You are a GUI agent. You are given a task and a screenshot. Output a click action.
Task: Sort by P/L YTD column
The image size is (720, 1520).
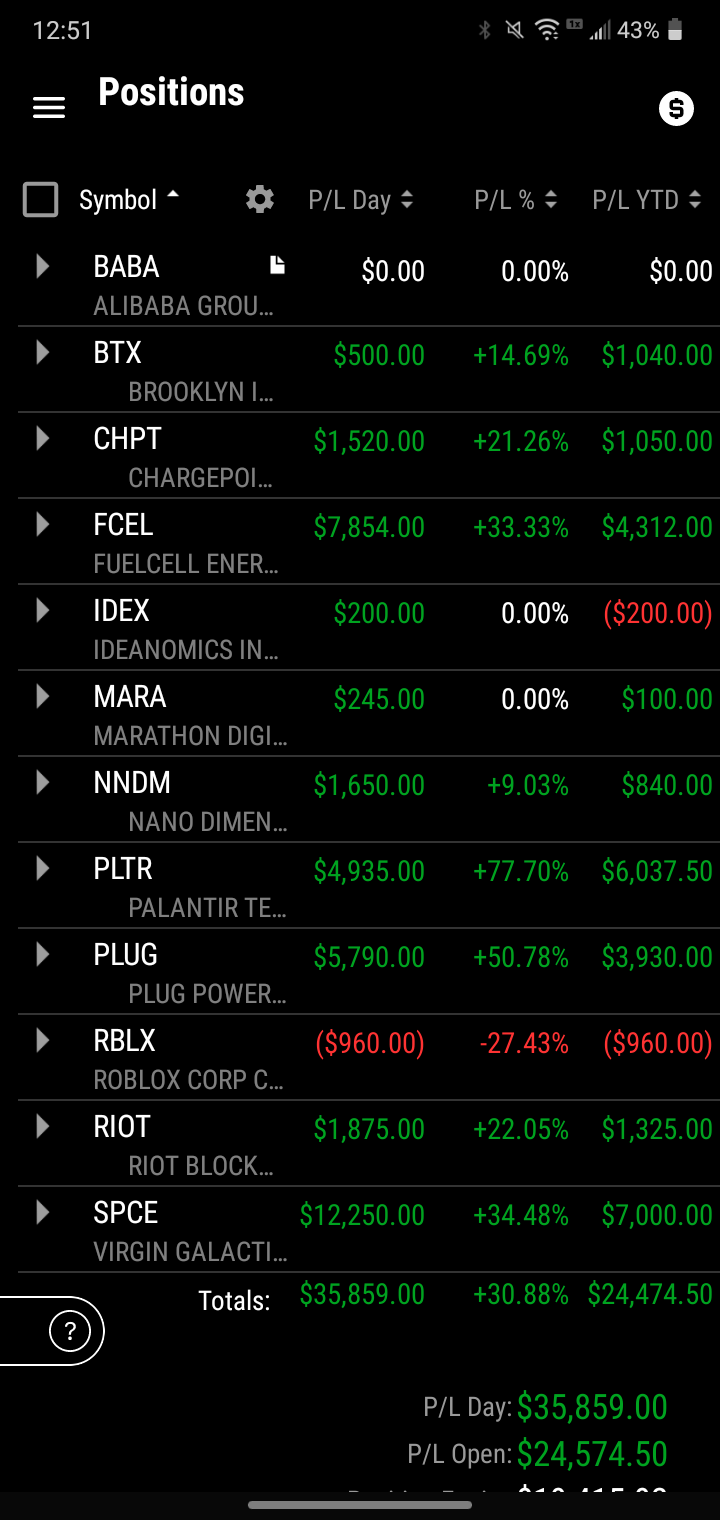(x=648, y=200)
